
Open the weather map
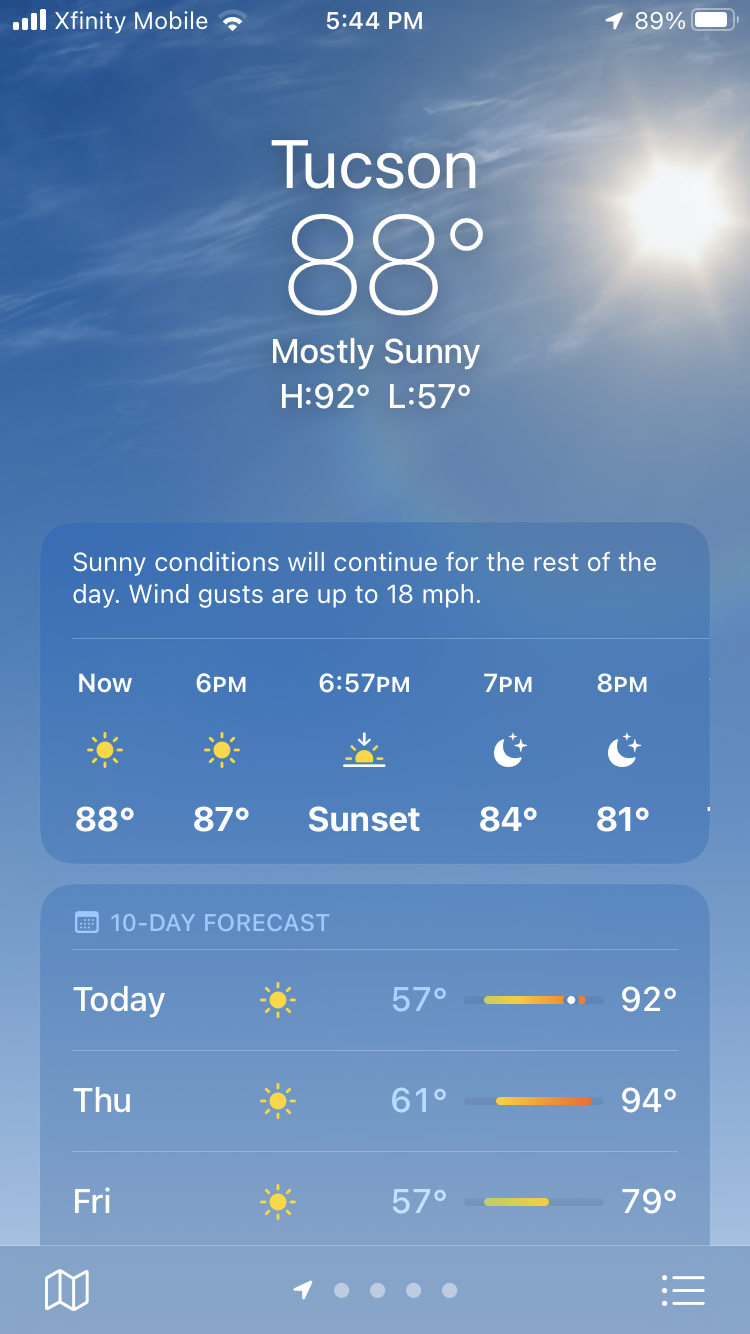67,1290
